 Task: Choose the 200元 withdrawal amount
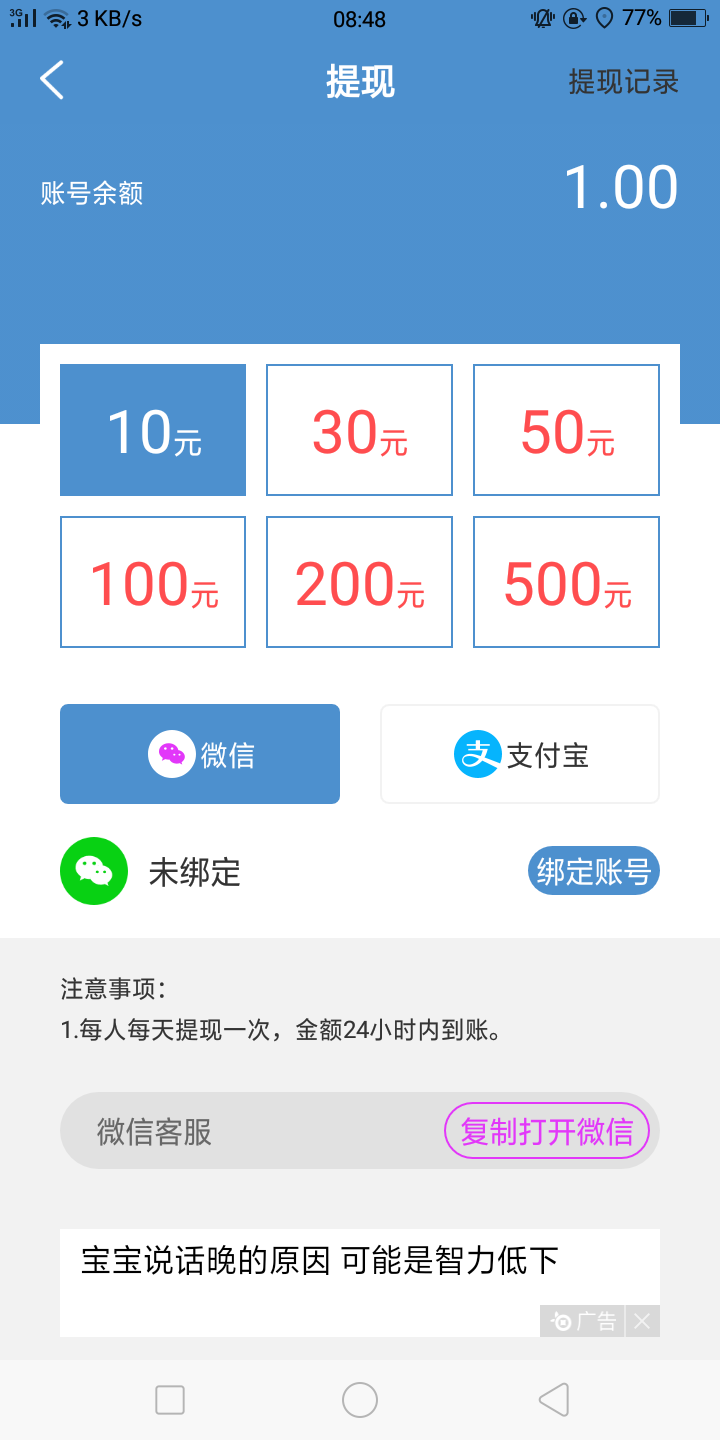coord(359,582)
